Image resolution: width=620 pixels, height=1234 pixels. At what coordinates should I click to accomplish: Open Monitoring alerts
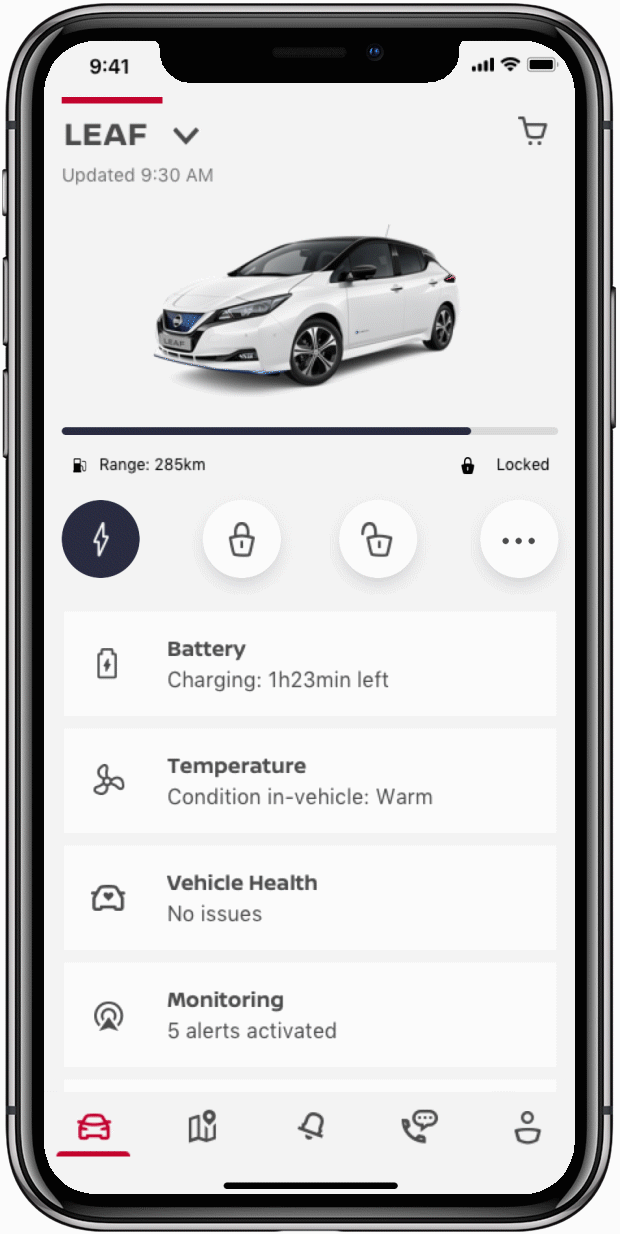pos(310,1015)
